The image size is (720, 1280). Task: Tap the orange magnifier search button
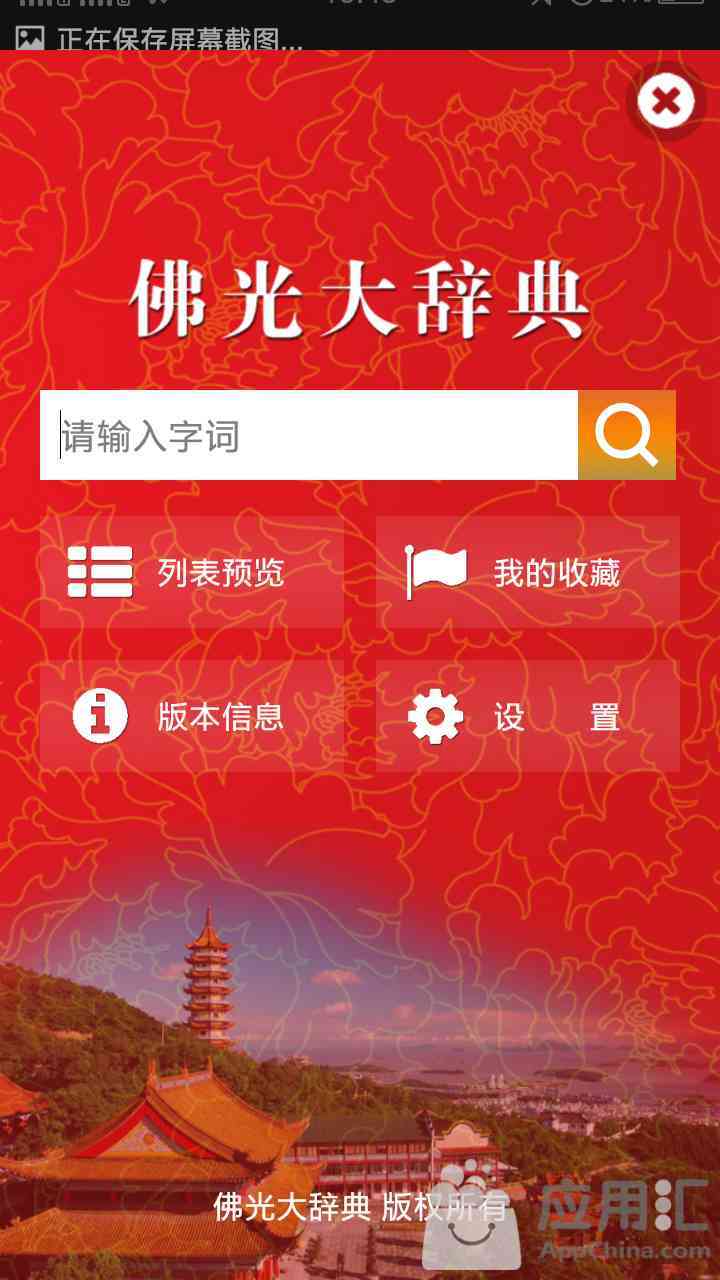coord(627,435)
